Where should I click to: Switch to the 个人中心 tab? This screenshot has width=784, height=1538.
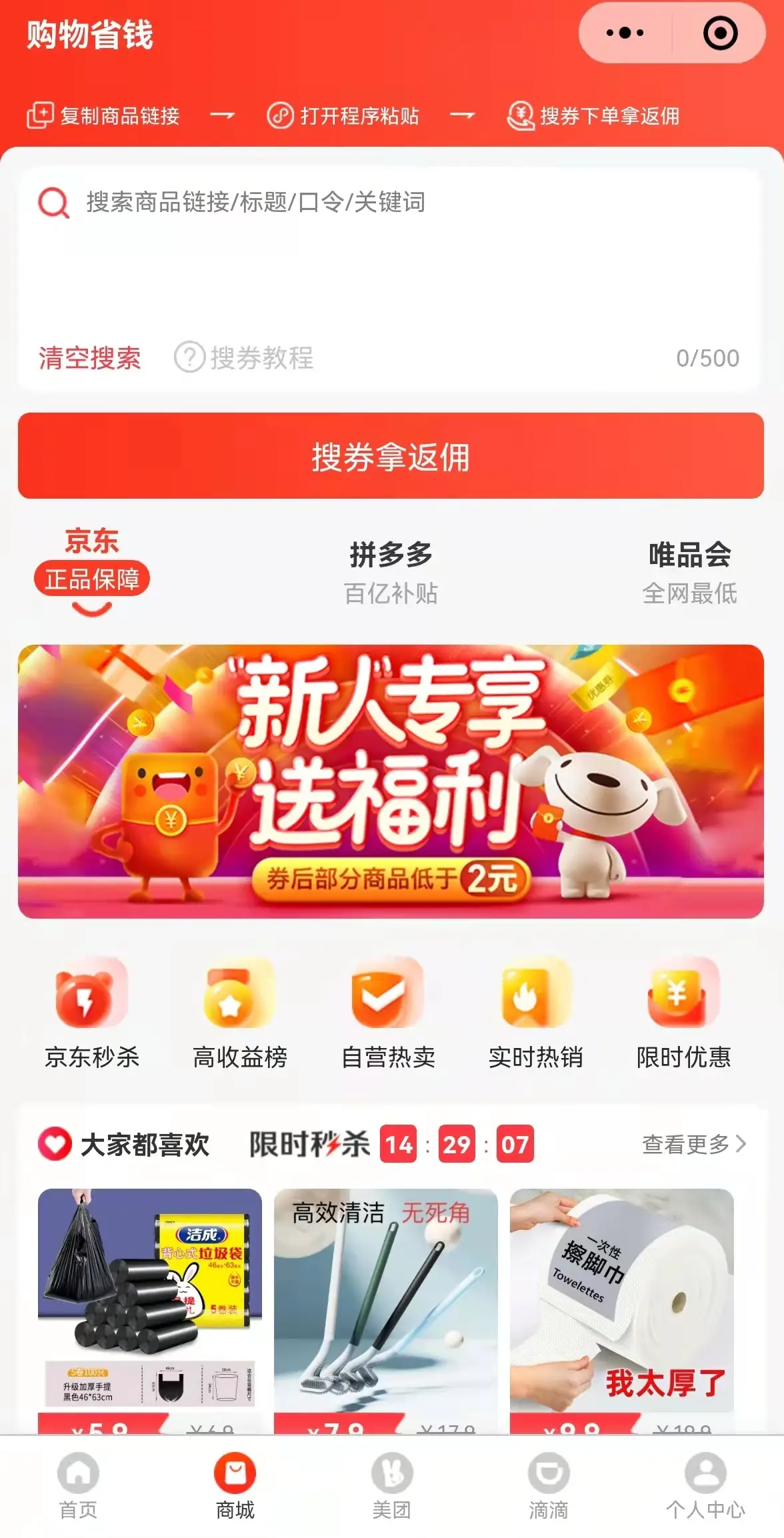click(x=705, y=1484)
